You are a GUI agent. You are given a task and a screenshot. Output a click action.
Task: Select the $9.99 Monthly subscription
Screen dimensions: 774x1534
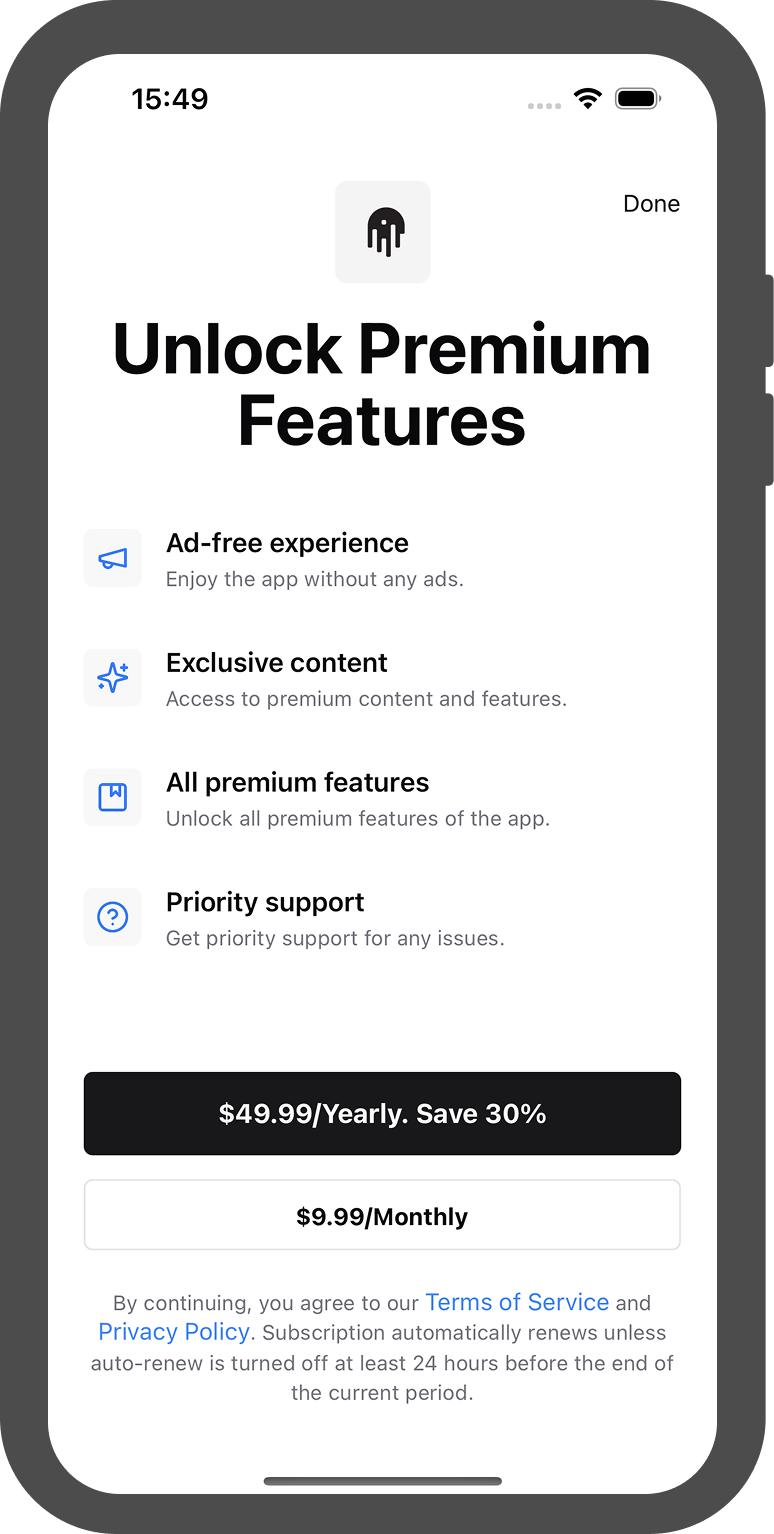coord(382,1216)
